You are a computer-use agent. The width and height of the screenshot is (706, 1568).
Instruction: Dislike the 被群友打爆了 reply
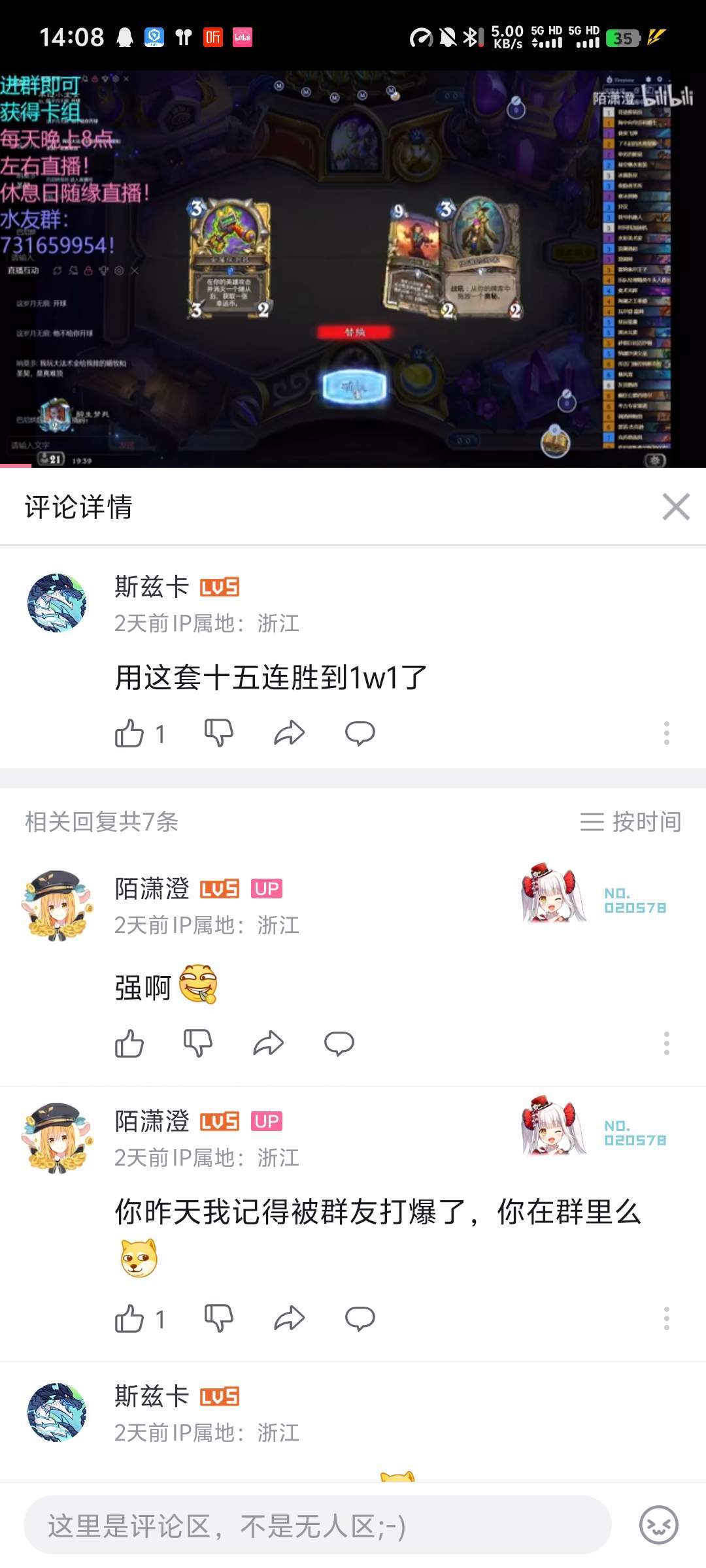click(x=218, y=1318)
